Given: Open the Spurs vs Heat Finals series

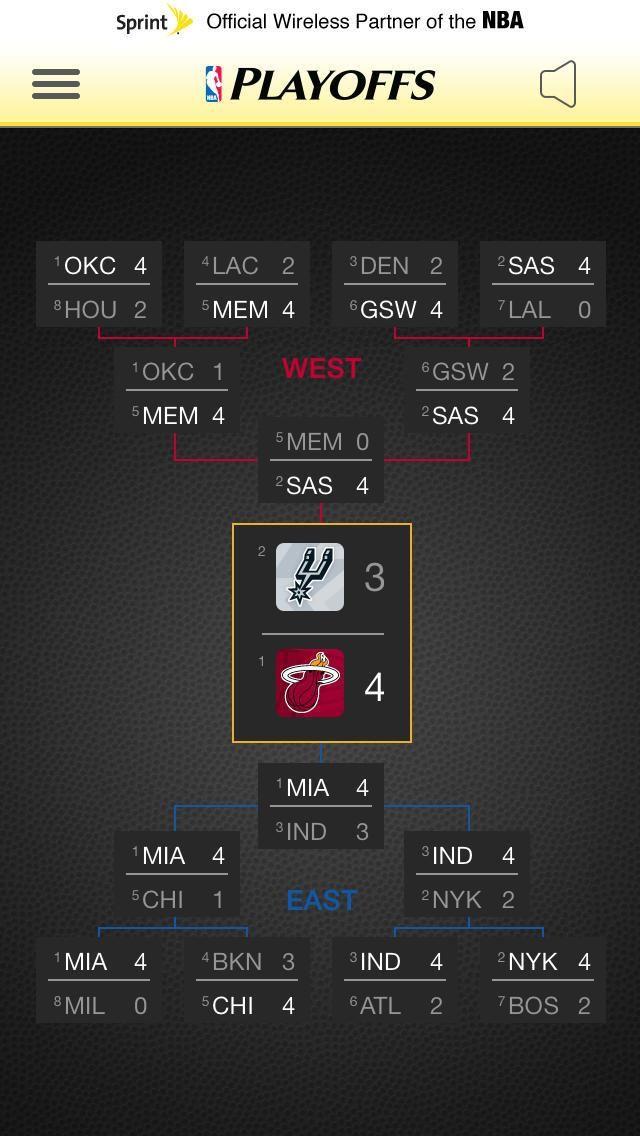Looking at the screenshot, I should pyautogui.click(x=321, y=633).
